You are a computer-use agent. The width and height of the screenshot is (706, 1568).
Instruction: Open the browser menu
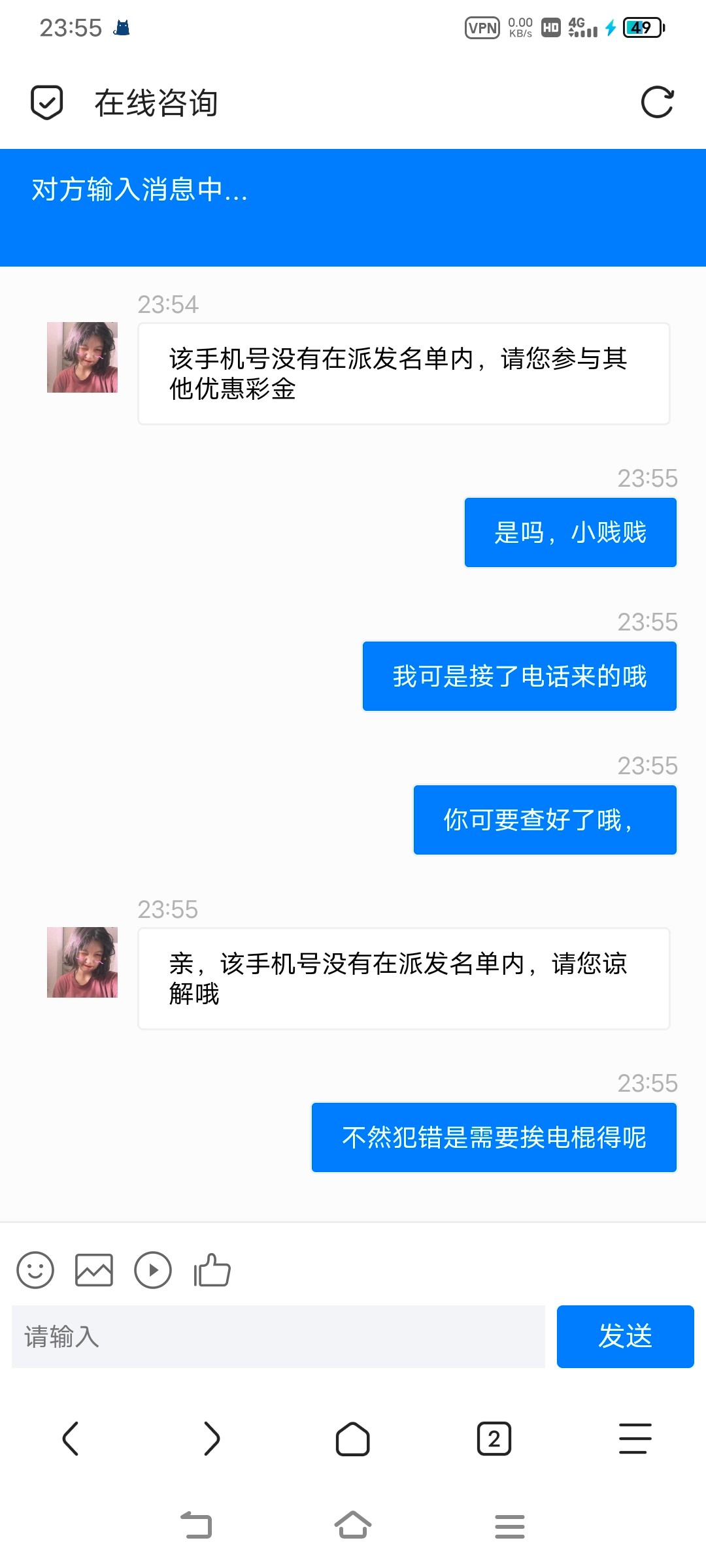(635, 1439)
